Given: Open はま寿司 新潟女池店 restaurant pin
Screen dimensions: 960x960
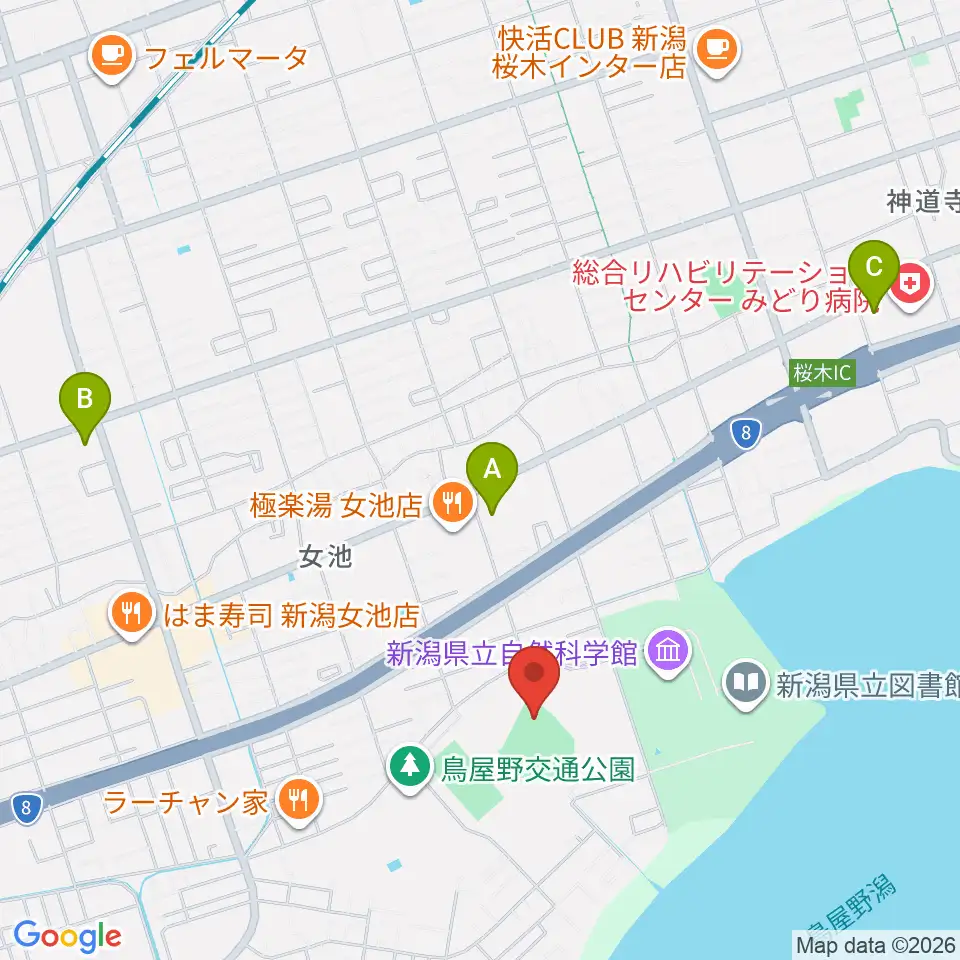Looking at the screenshot, I should [132, 614].
